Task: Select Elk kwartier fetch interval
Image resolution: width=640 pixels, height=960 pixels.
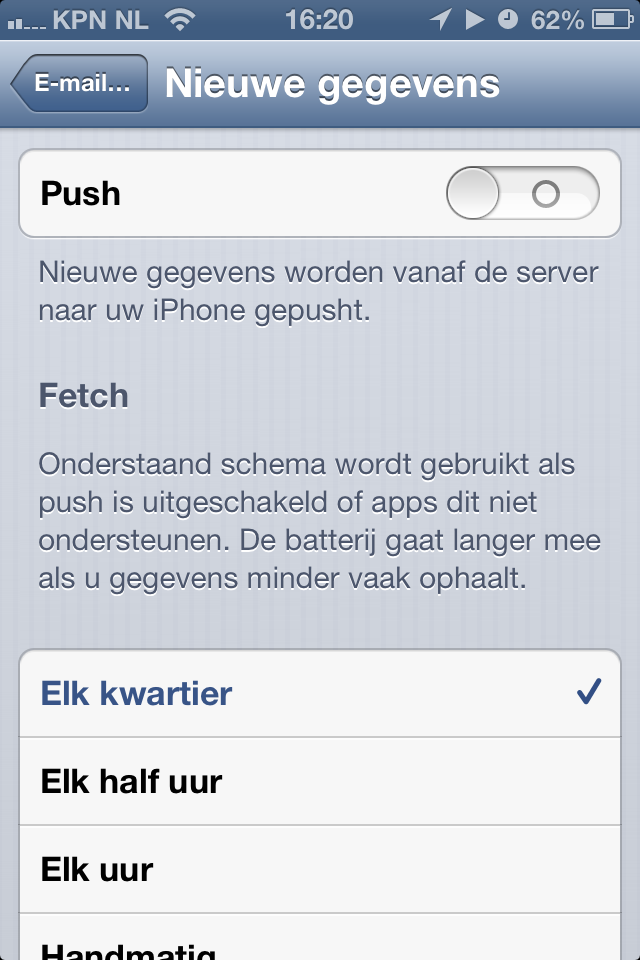Action: pos(320,693)
